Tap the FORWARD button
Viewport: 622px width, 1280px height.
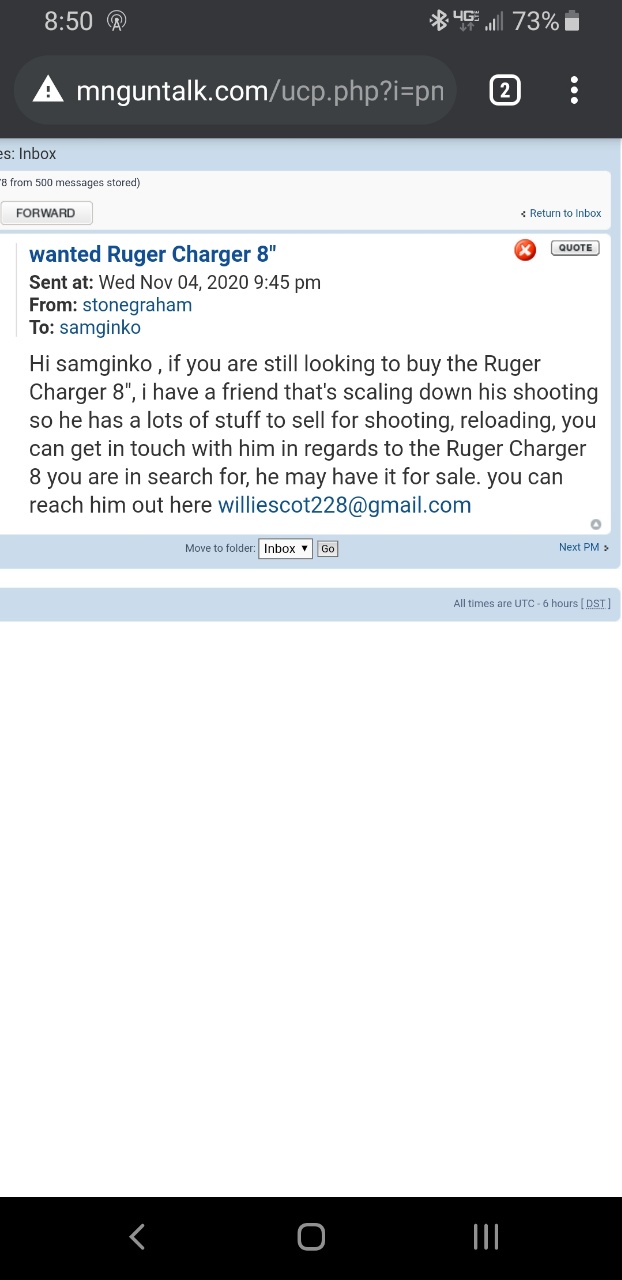click(x=46, y=213)
